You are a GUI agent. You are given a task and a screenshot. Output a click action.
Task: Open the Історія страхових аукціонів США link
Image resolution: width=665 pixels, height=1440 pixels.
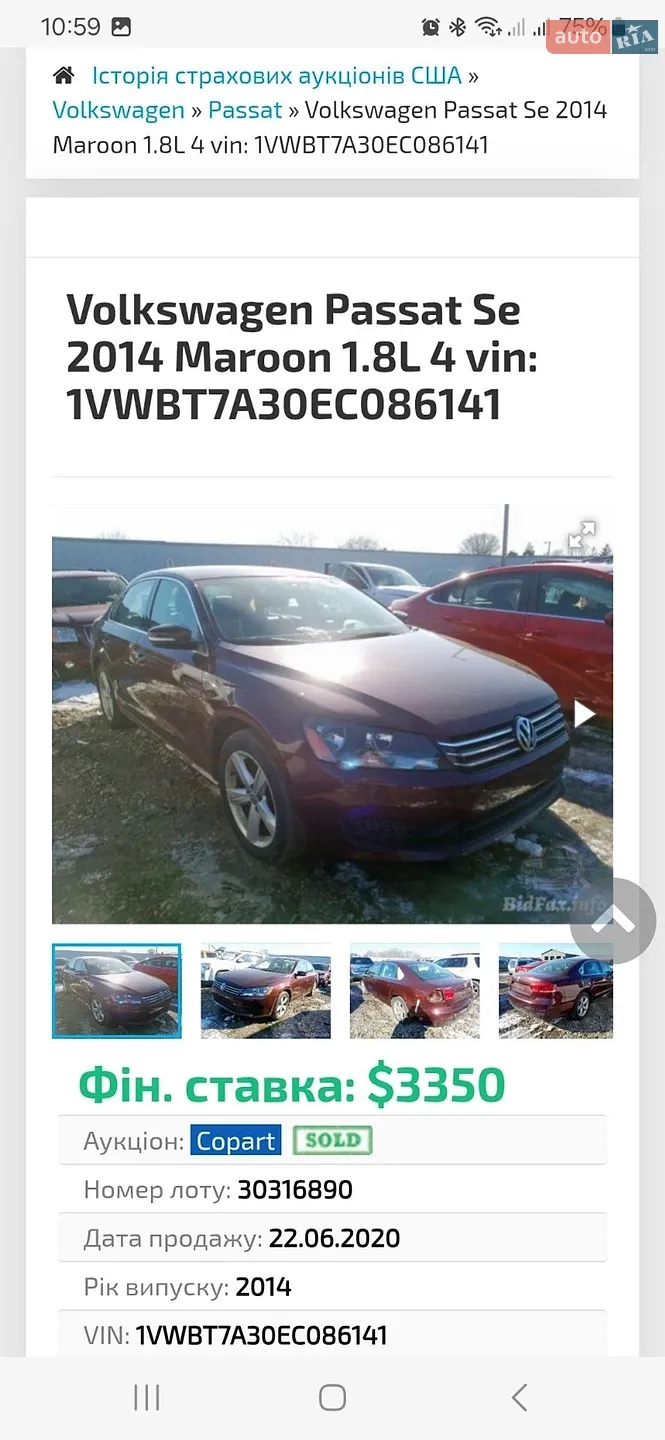tap(277, 76)
